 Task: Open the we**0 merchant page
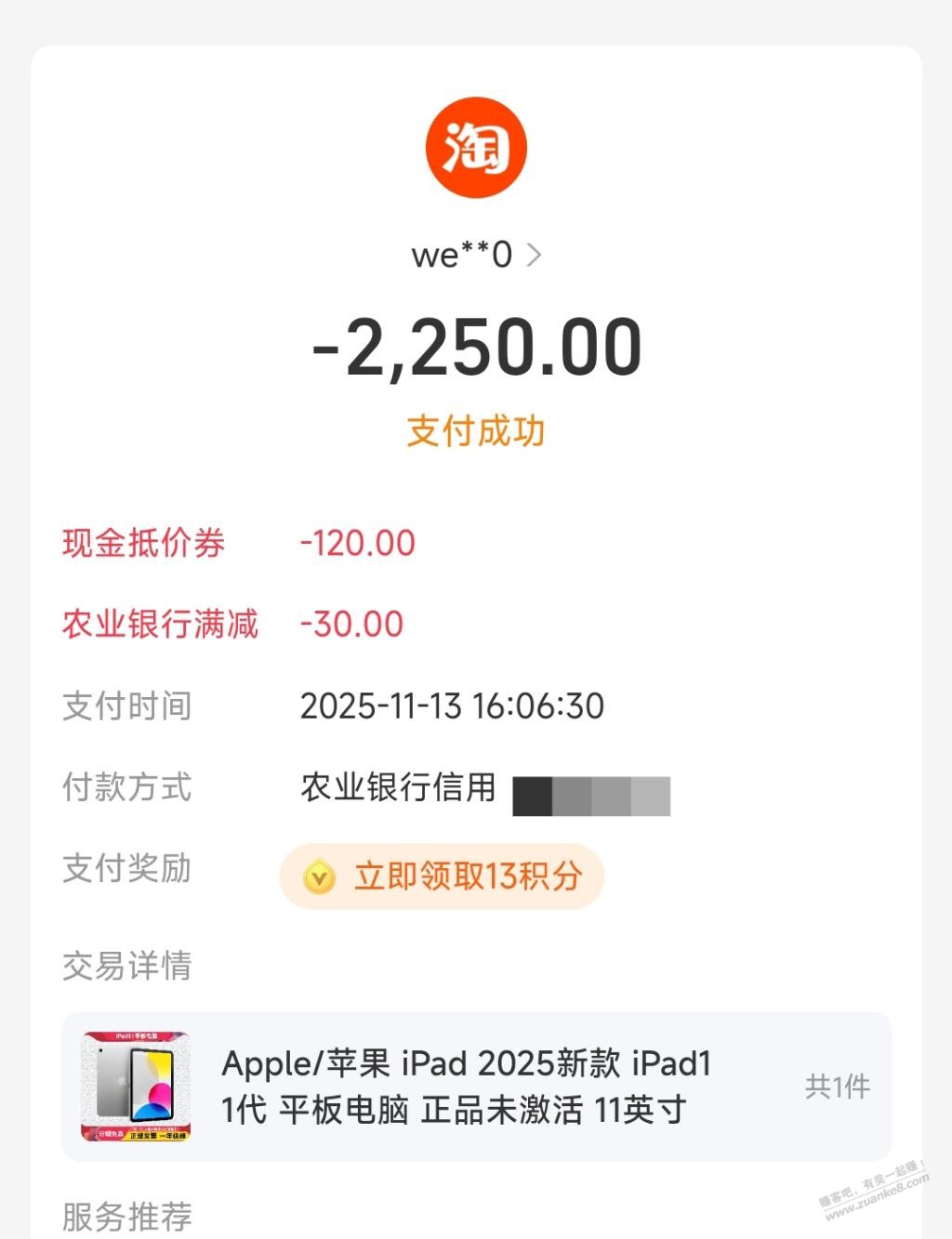[x=475, y=255]
